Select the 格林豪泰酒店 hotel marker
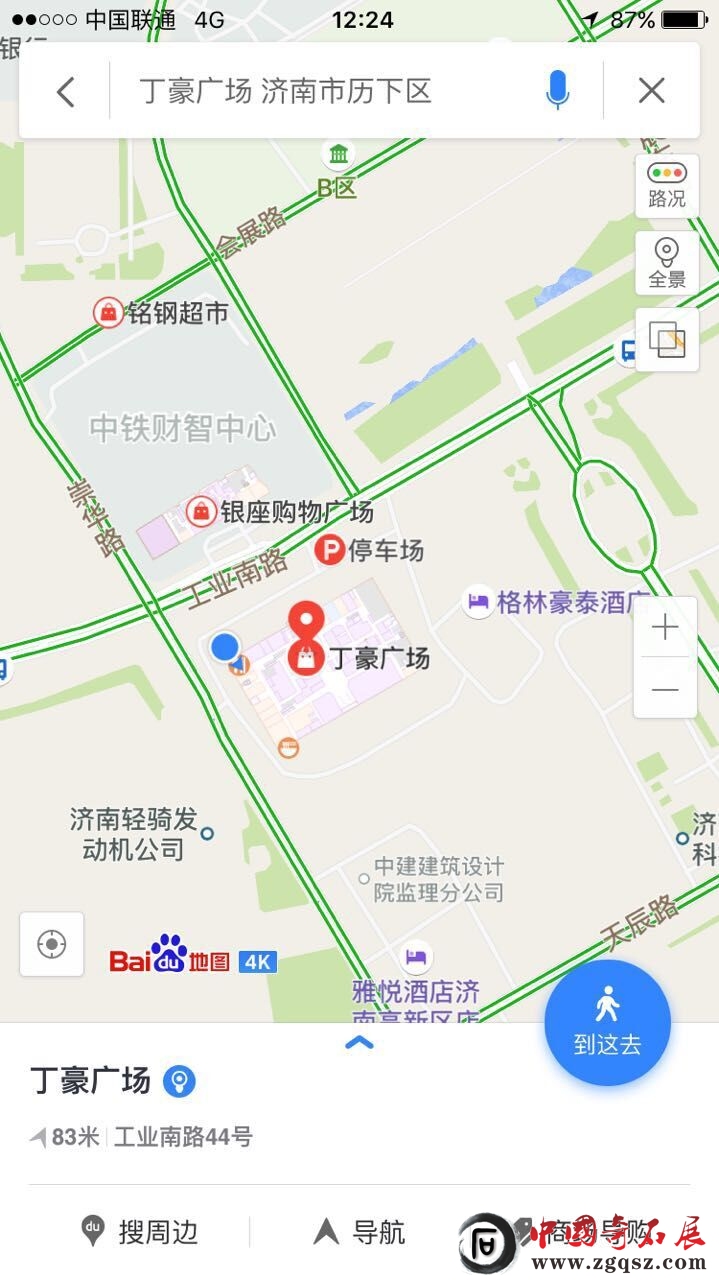The width and height of the screenshot is (719, 1280). pos(478,603)
